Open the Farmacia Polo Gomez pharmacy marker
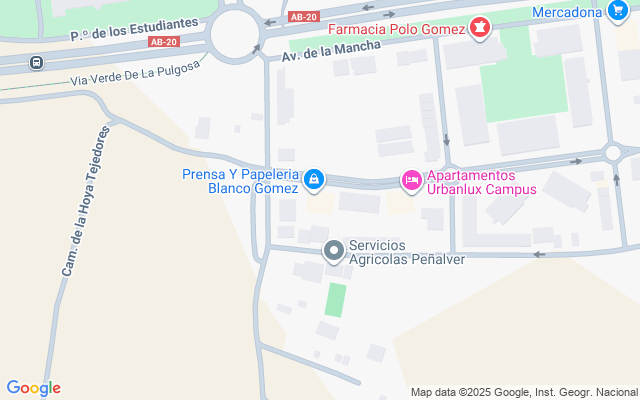Viewport: 640px width, 400px height. [481, 27]
